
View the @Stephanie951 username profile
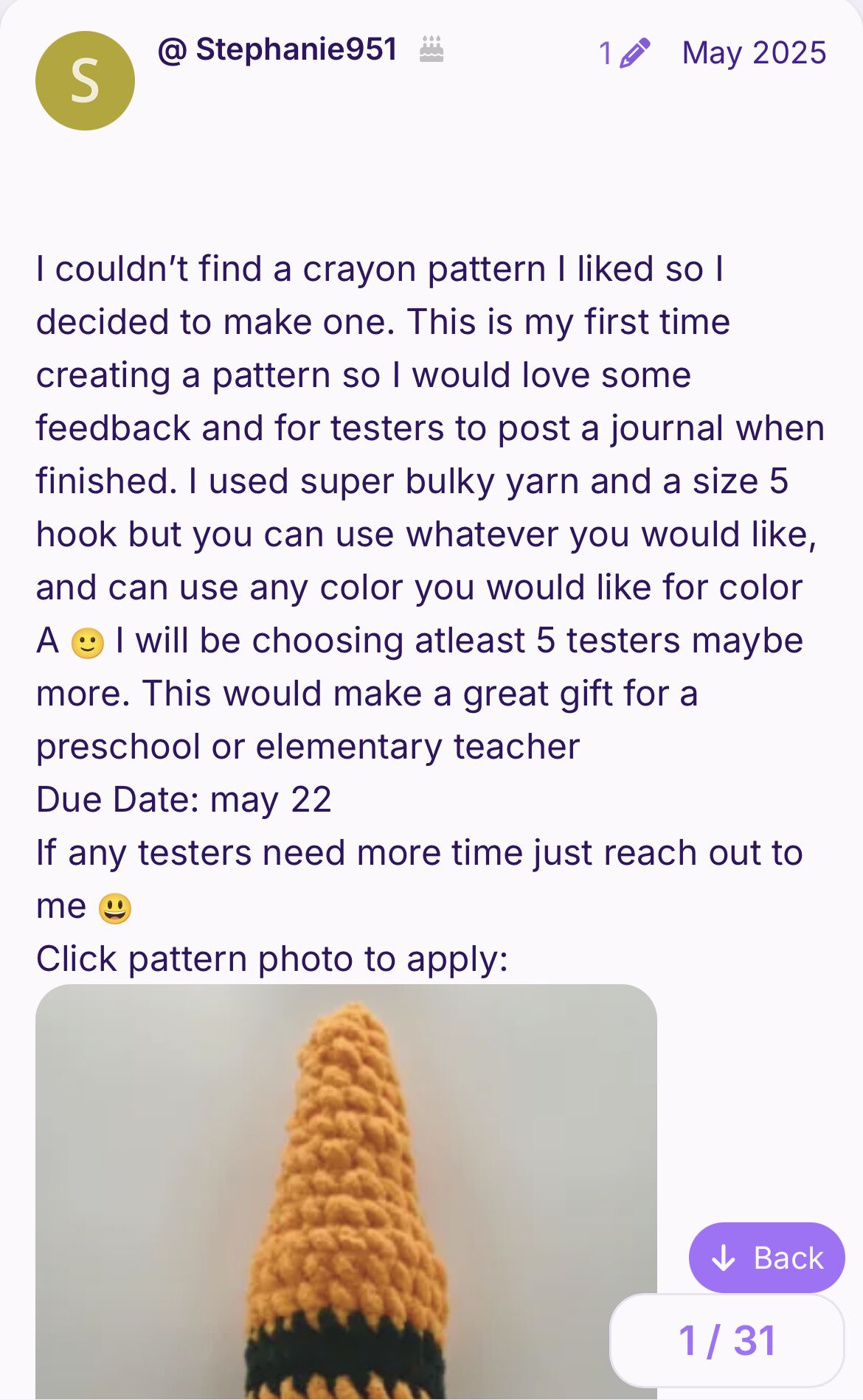tap(278, 50)
